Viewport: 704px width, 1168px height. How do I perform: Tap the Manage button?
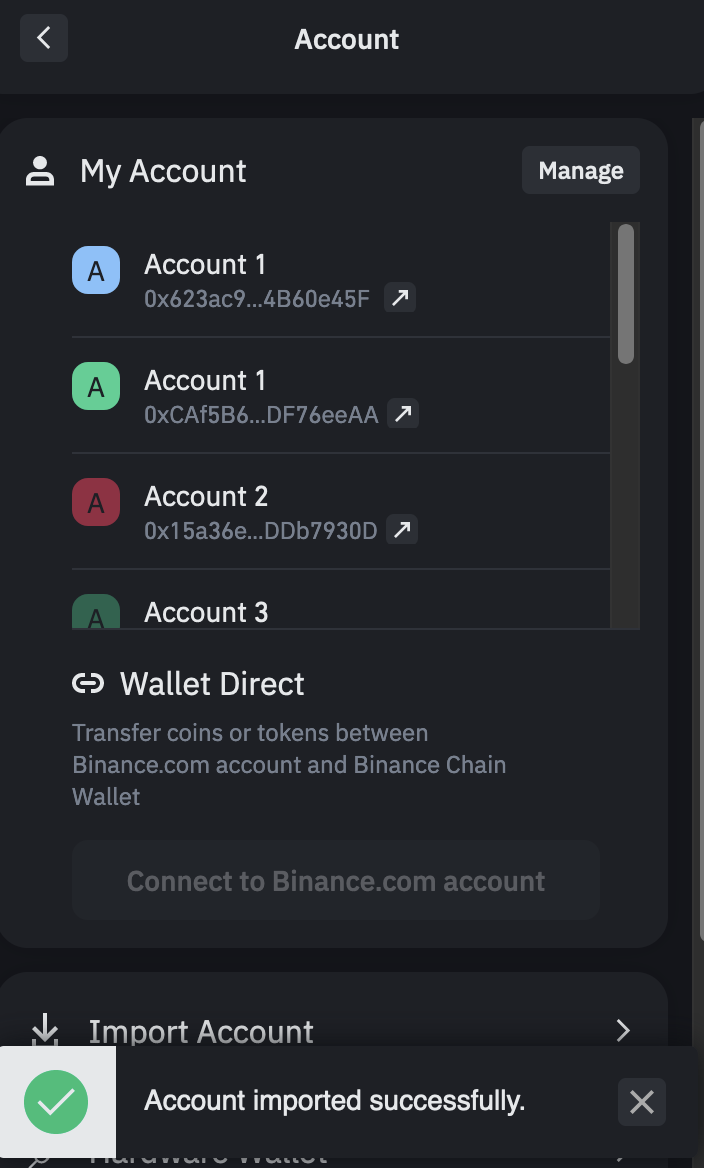tap(580, 171)
